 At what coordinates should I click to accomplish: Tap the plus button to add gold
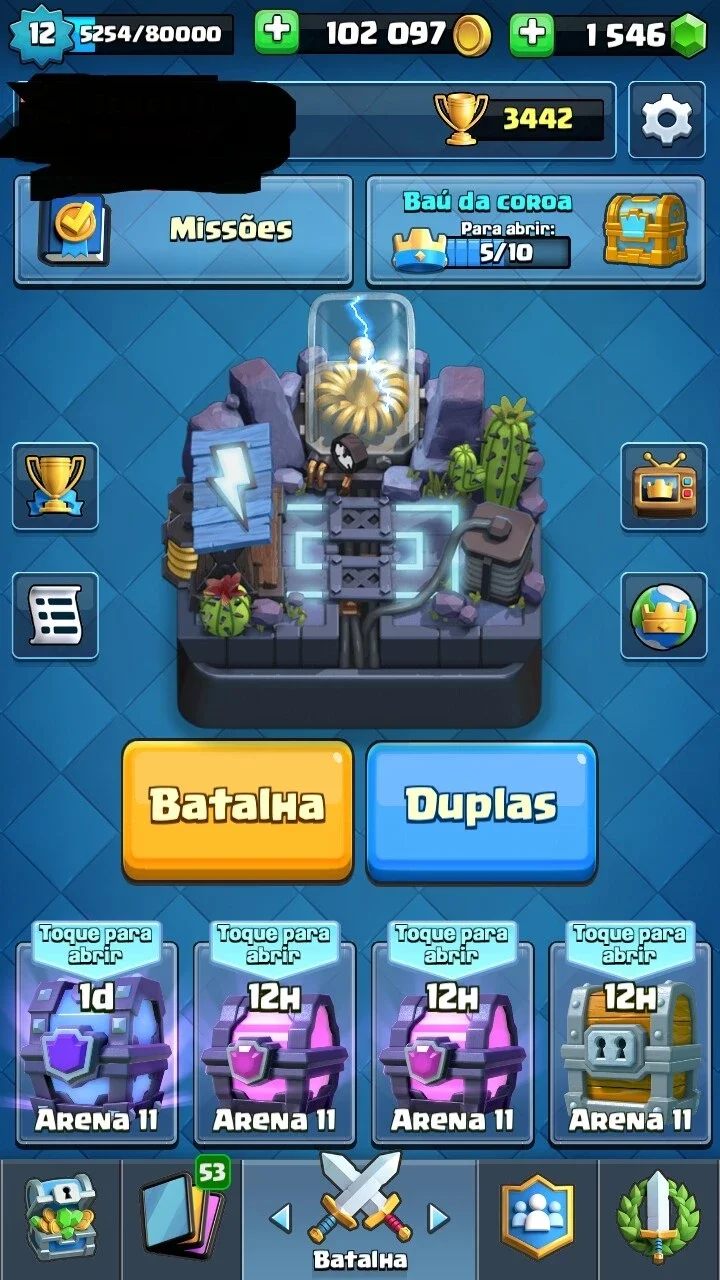click(x=277, y=34)
